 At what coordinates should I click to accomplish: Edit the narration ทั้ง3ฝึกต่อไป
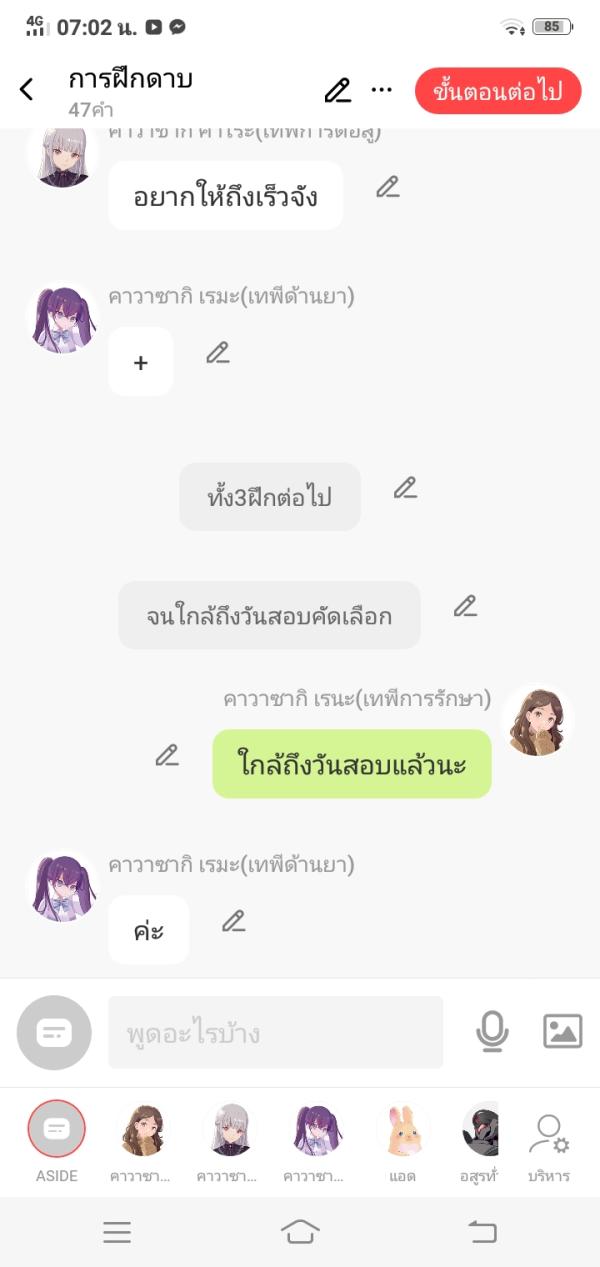[x=405, y=488]
